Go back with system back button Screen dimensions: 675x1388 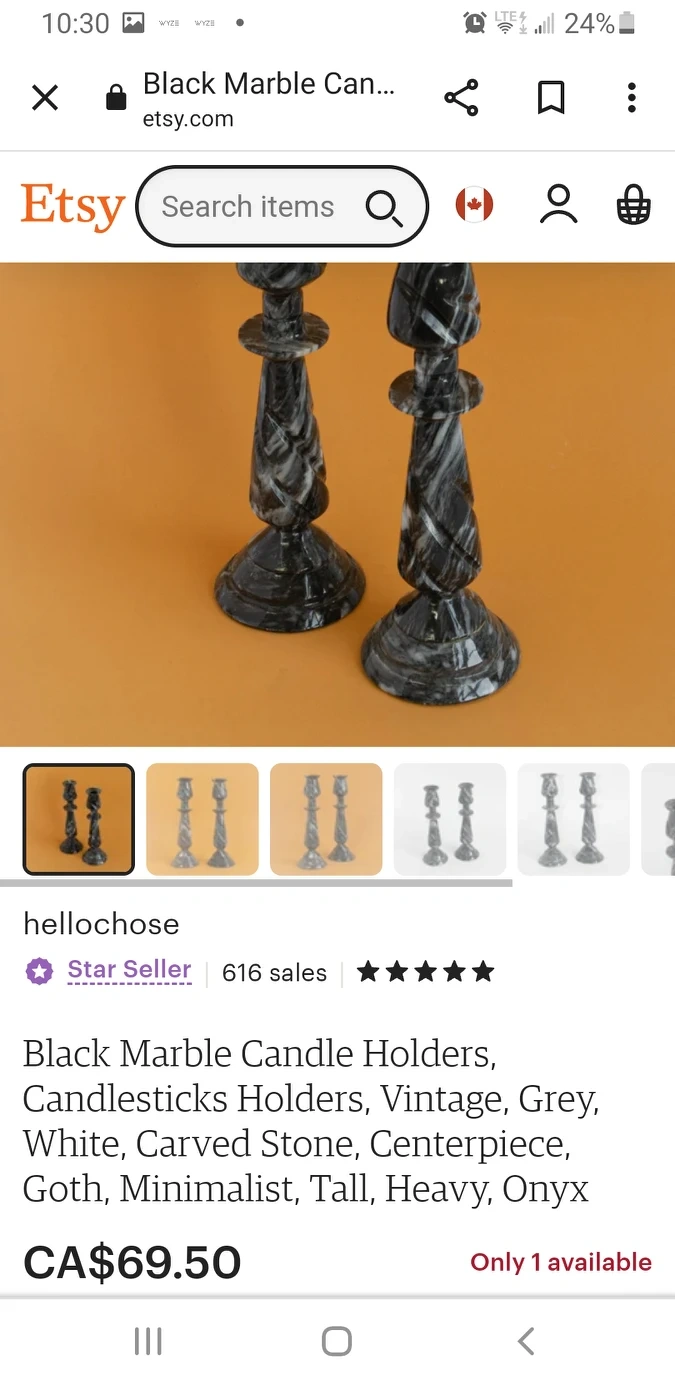[526, 1341]
